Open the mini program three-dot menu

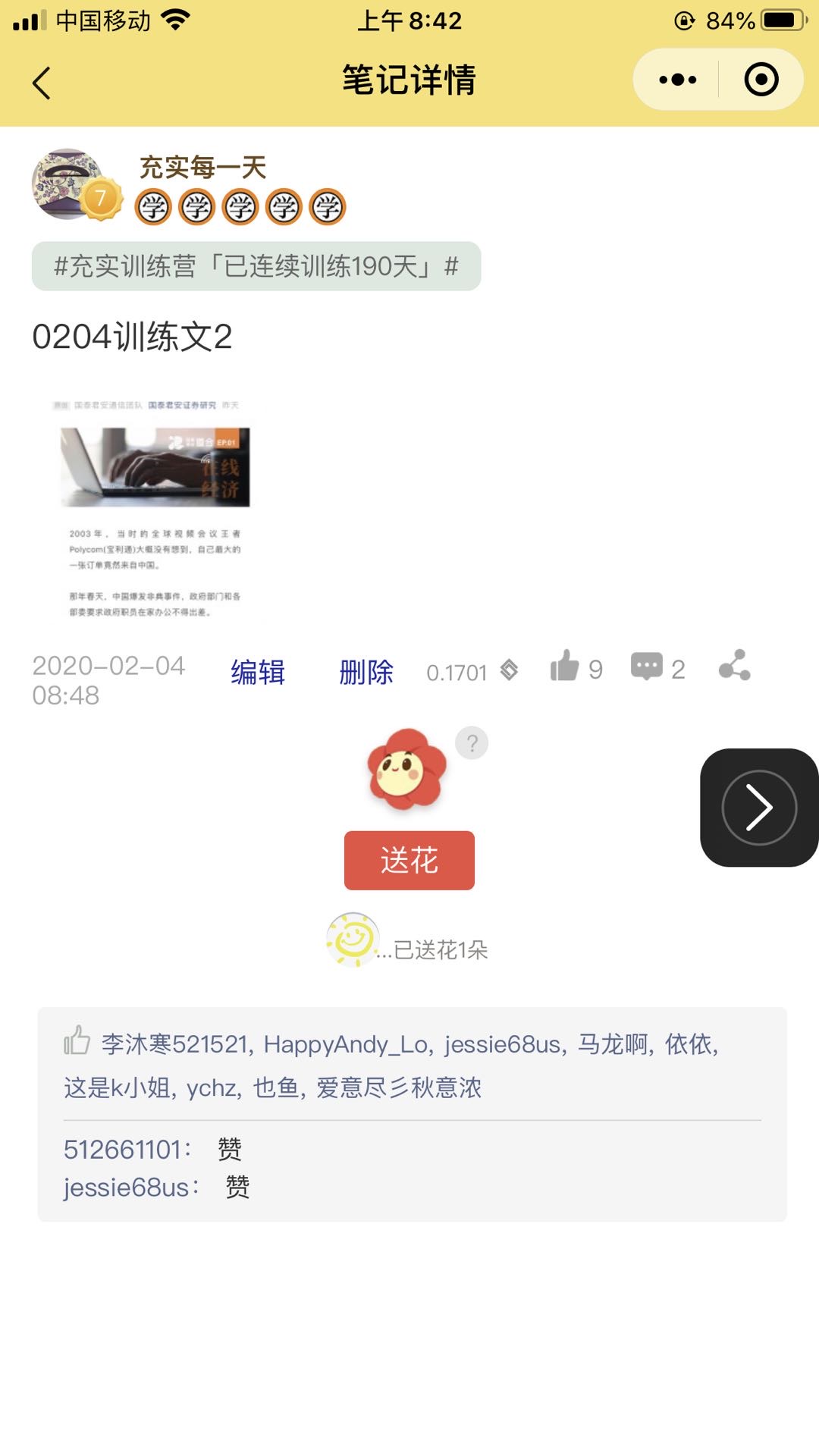pyautogui.click(x=677, y=80)
